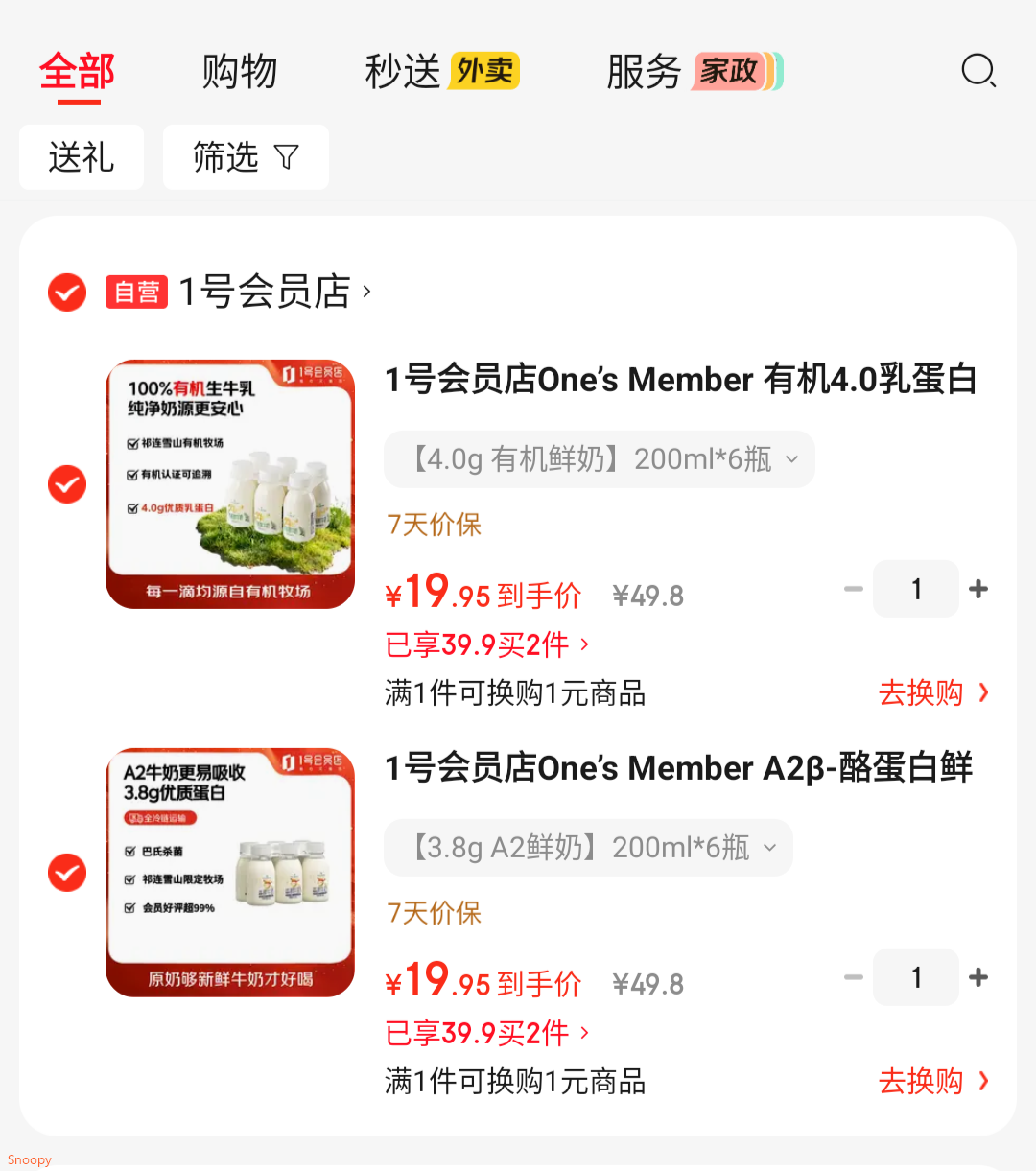Switch to the 服务 家政 tab
This screenshot has width=1036, height=1171.
[694, 72]
